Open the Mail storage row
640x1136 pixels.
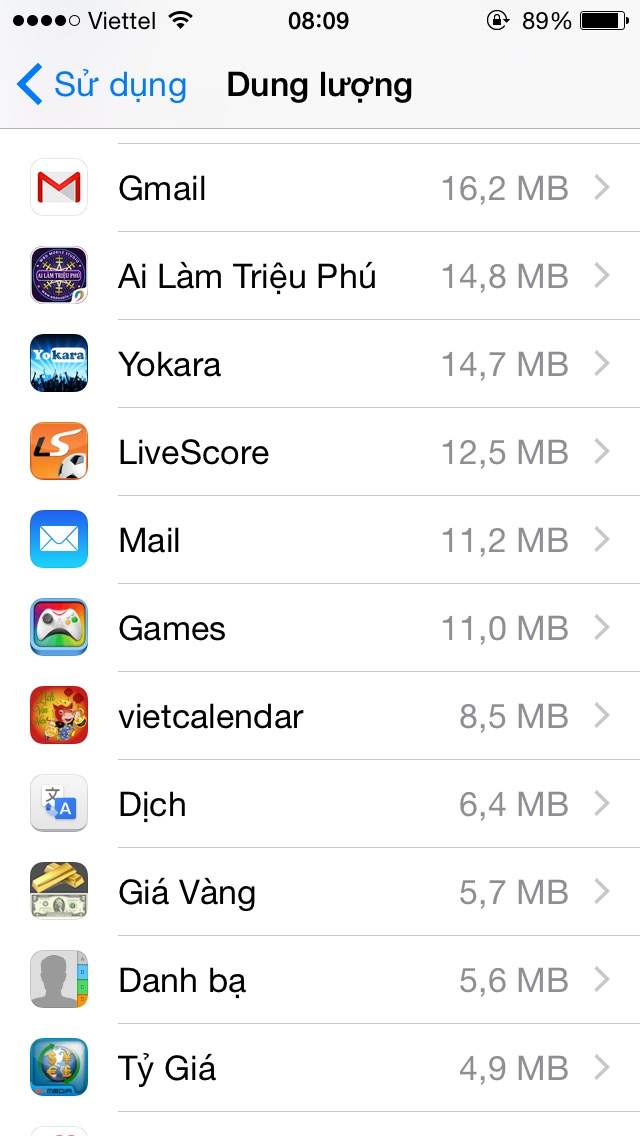tap(320, 540)
